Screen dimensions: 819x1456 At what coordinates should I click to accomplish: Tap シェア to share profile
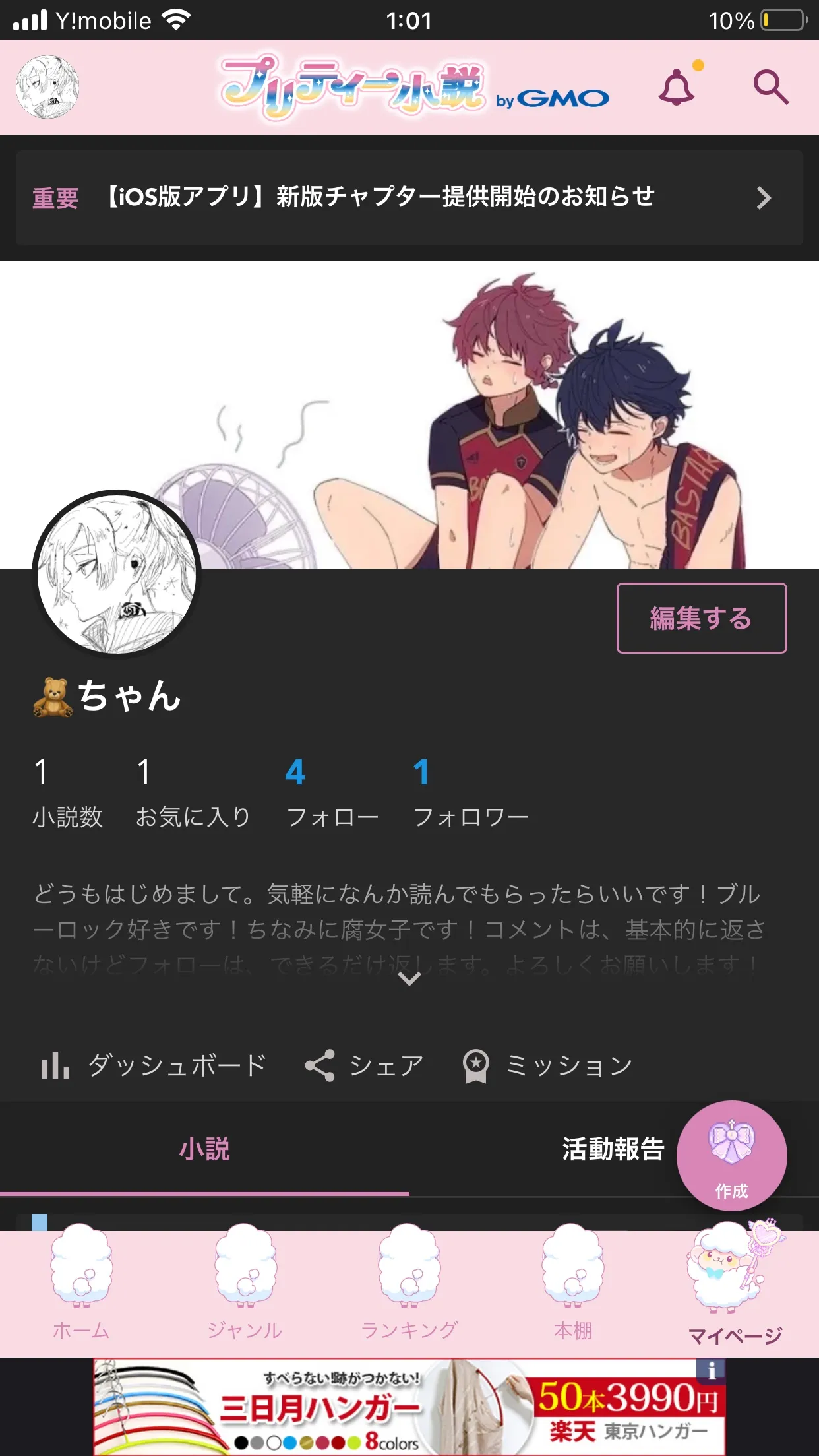tap(364, 1065)
